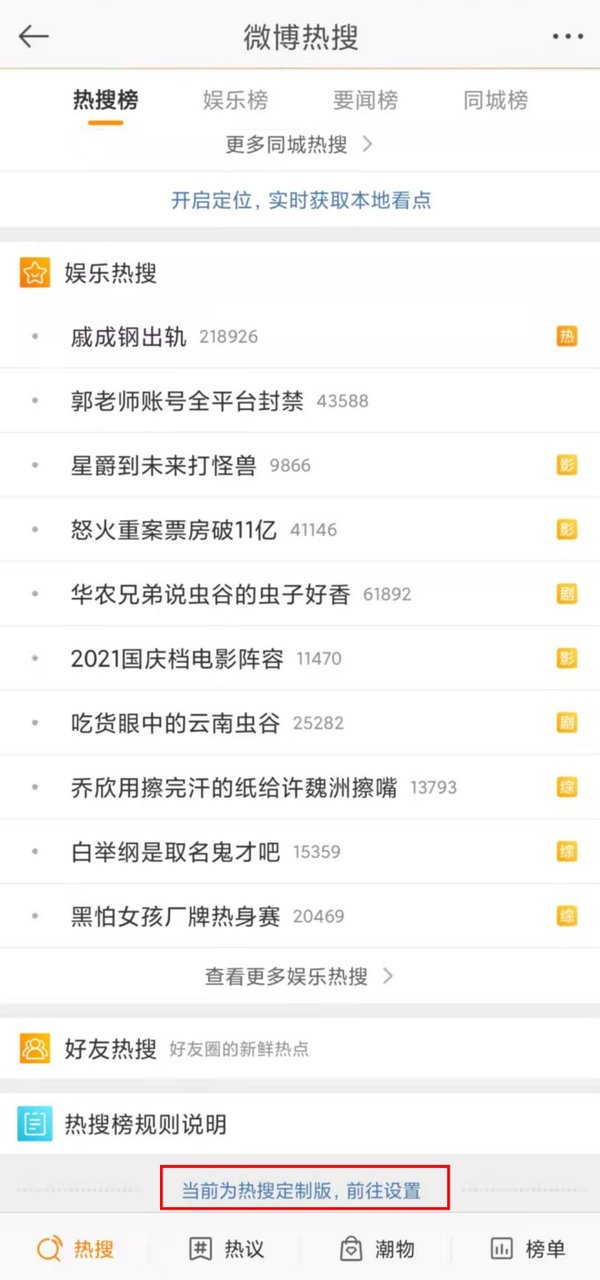Switch to the 要闻榜 tab
This screenshot has height=1280, width=600.
click(365, 100)
